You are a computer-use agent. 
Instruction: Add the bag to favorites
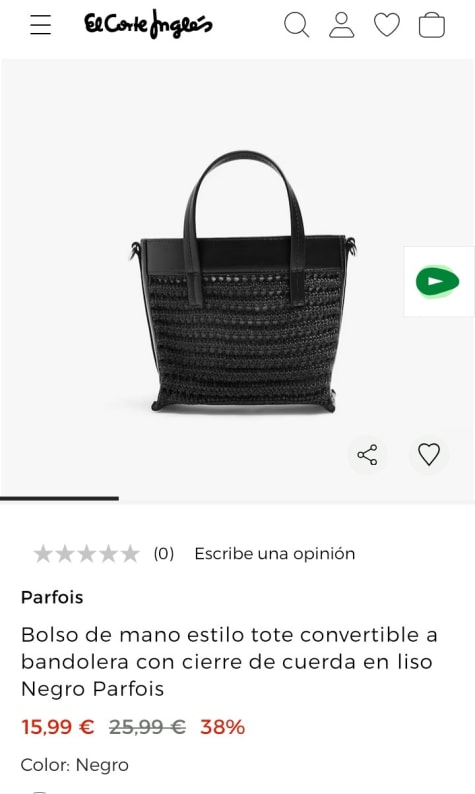click(x=429, y=454)
